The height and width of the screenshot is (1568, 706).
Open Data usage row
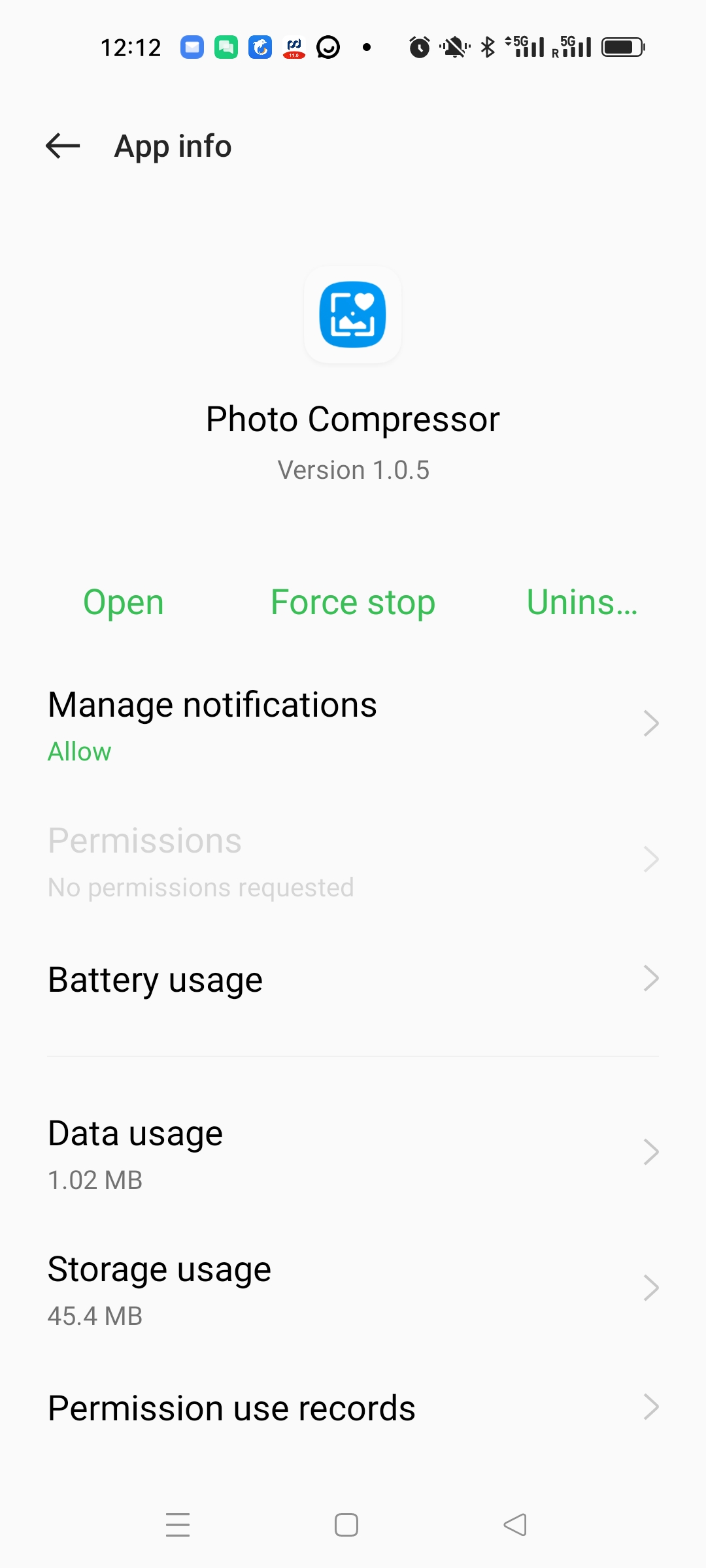pyautogui.click(x=353, y=1153)
